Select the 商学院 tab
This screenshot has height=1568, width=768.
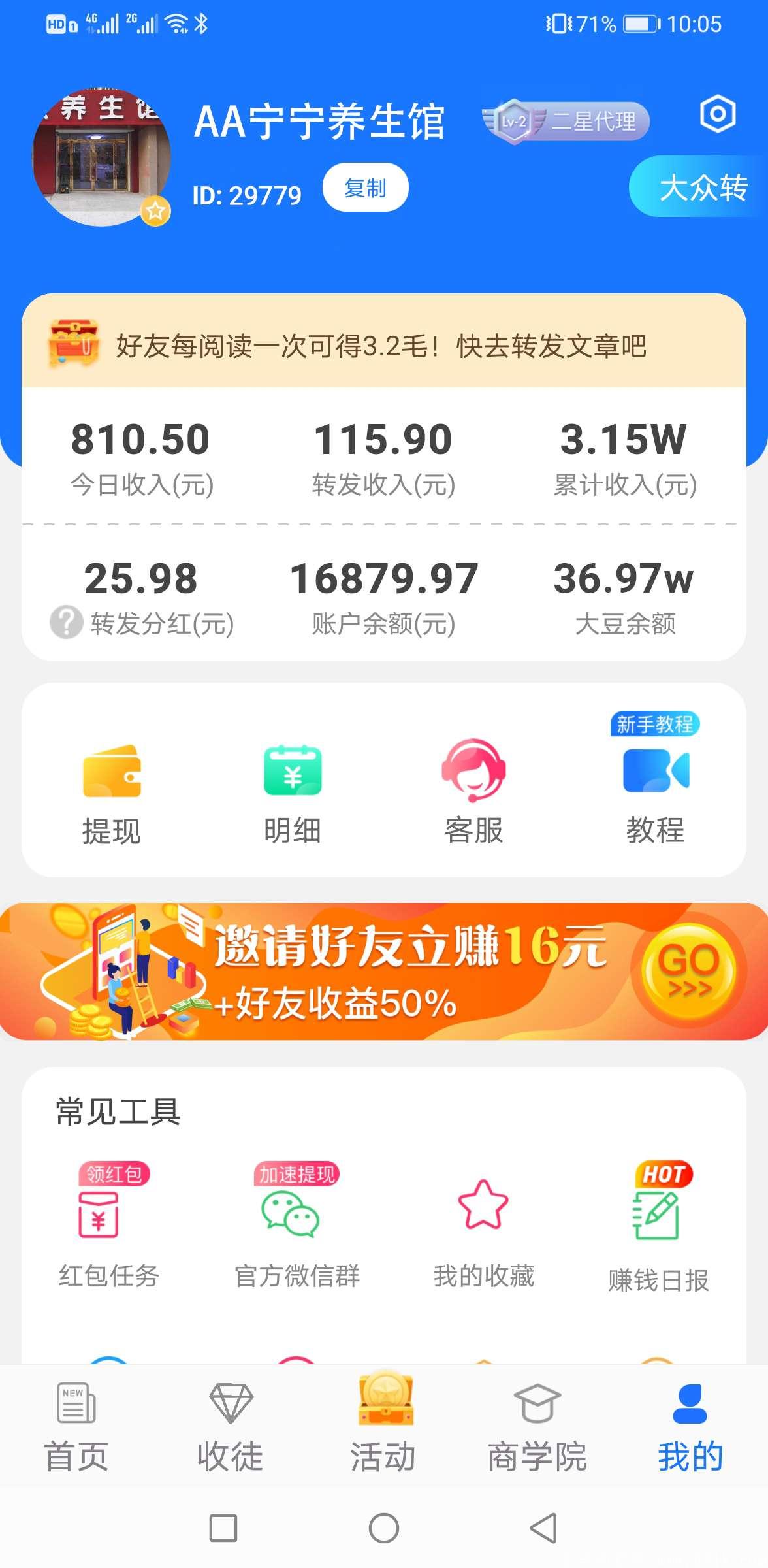click(x=537, y=1427)
